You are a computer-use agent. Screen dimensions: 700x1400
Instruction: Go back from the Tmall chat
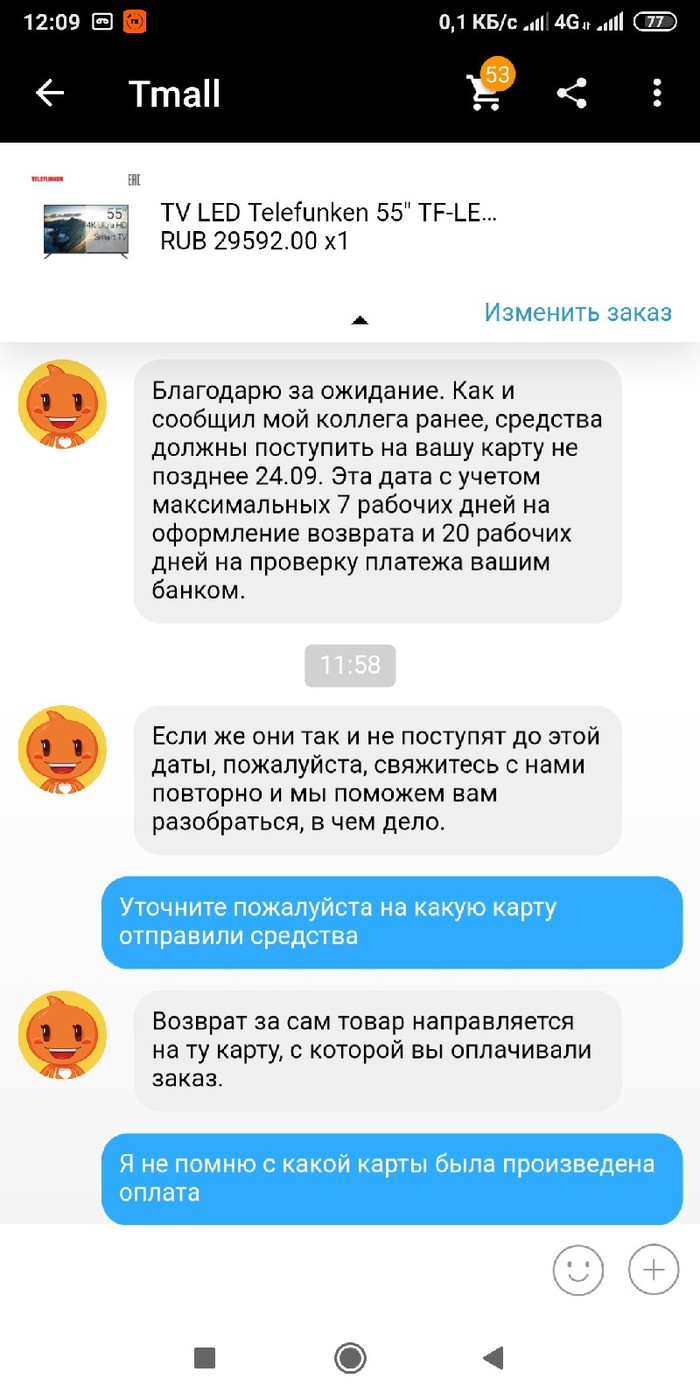point(49,94)
